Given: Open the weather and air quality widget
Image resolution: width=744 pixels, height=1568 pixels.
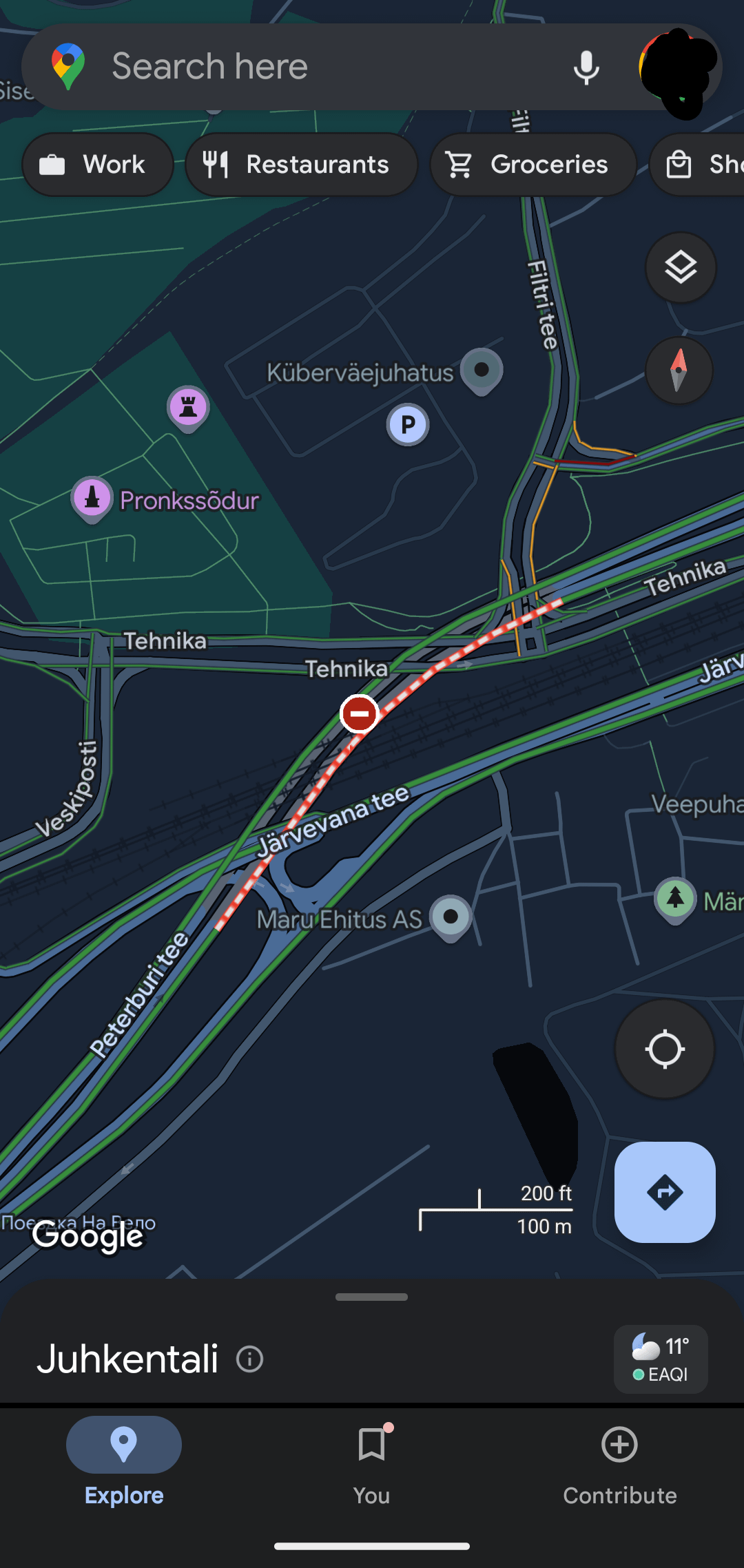Looking at the screenshot, I should tap(661, 1359).
